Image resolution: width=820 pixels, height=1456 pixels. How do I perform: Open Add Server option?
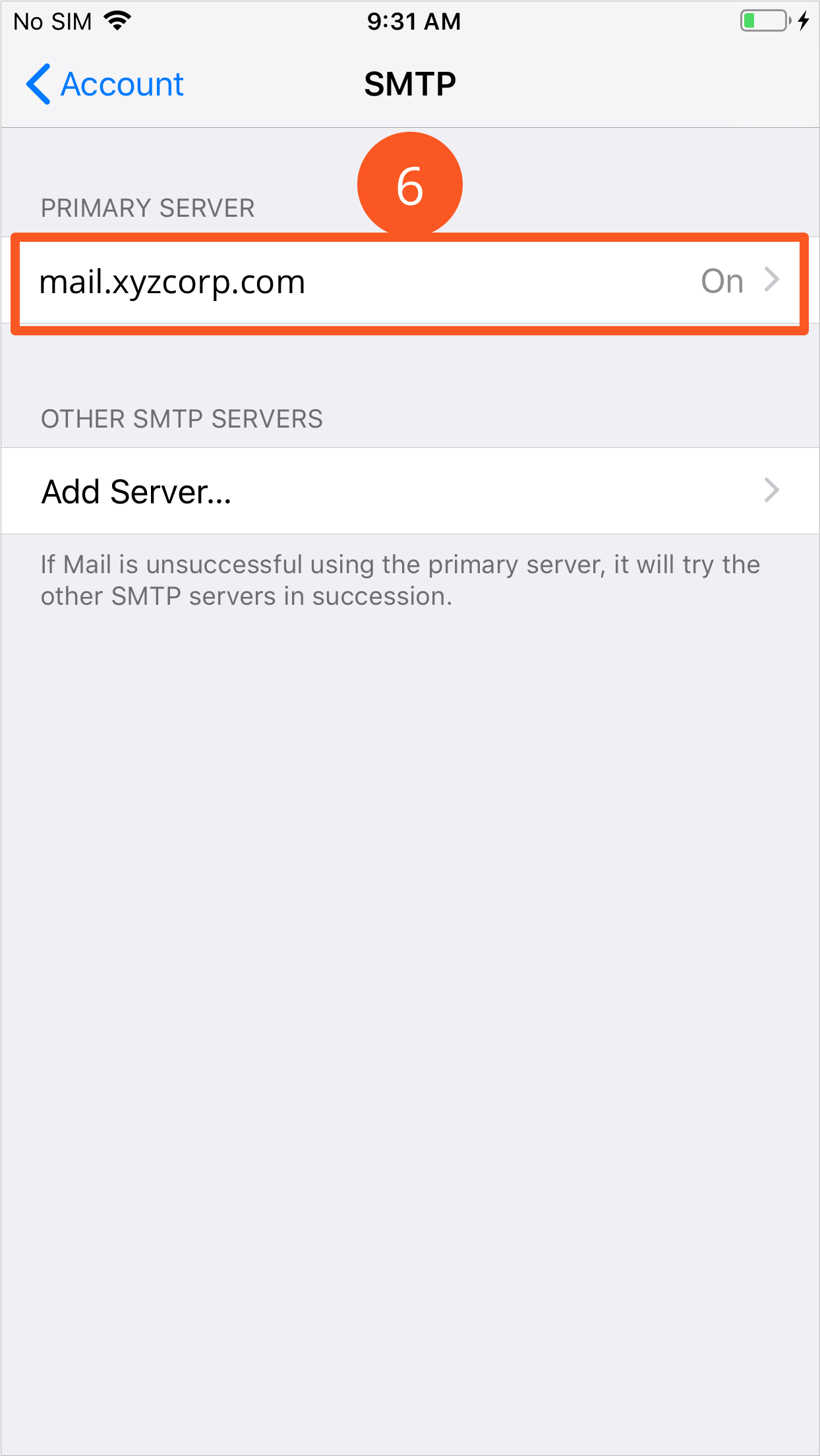pyautogui.click(x=409, y=491)
